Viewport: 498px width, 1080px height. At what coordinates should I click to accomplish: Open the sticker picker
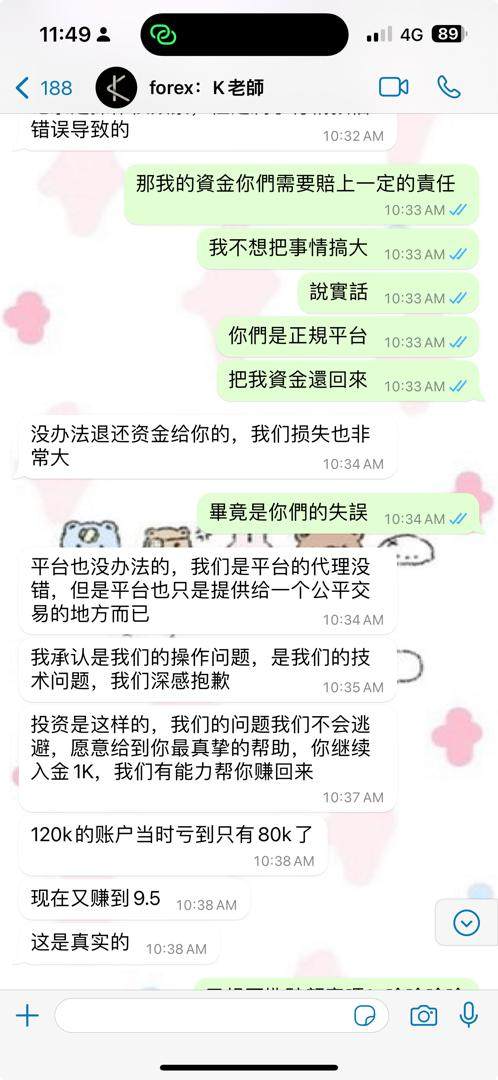coord(365,1015)
